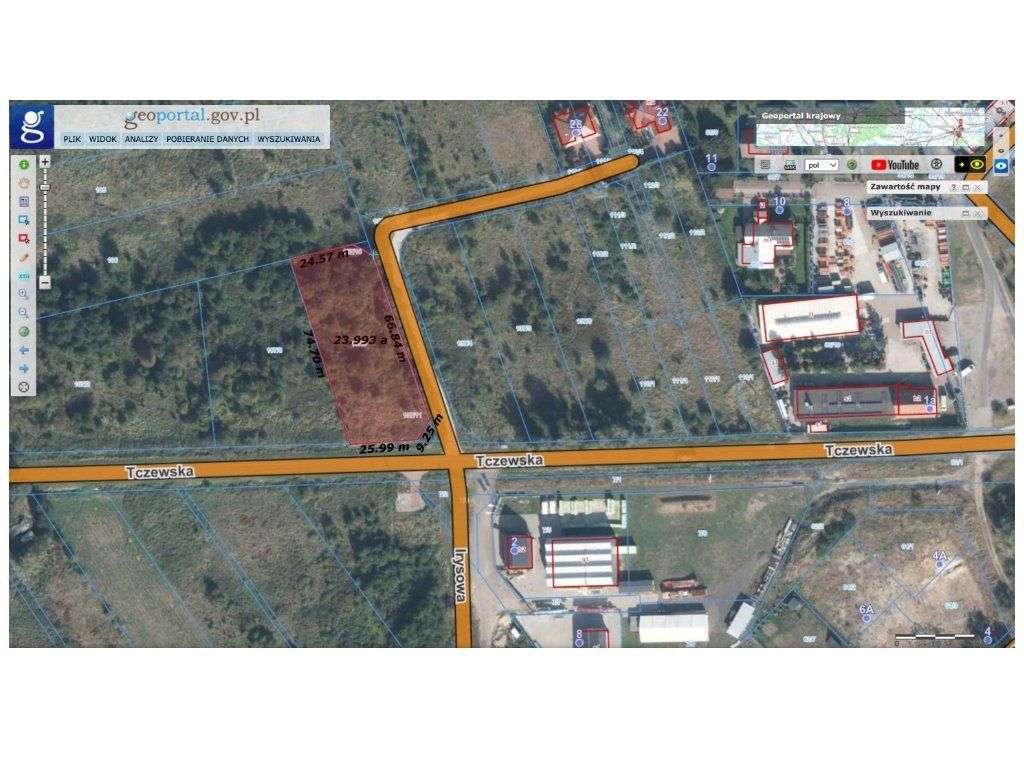Zoom out with the minus button
1024x768 pixels.
click(45, 283)
